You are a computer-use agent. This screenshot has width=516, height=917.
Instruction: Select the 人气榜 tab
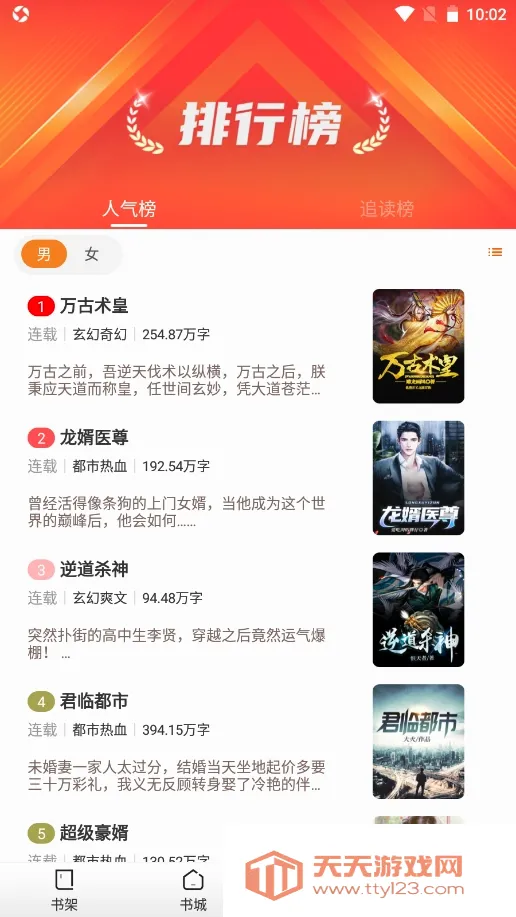point(129,209)
